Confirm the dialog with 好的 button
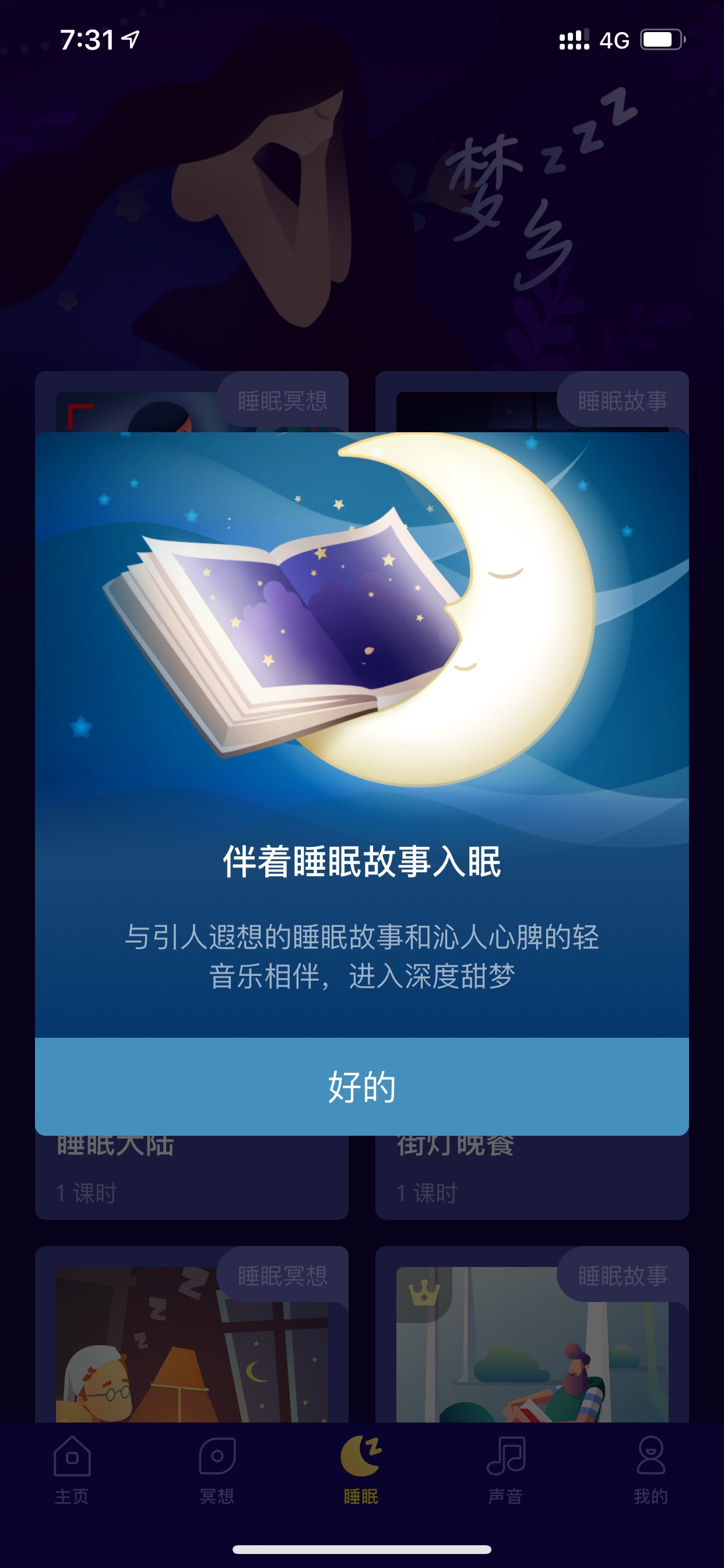This screenshot has height=1568, width=724. tap(362, 1087)
